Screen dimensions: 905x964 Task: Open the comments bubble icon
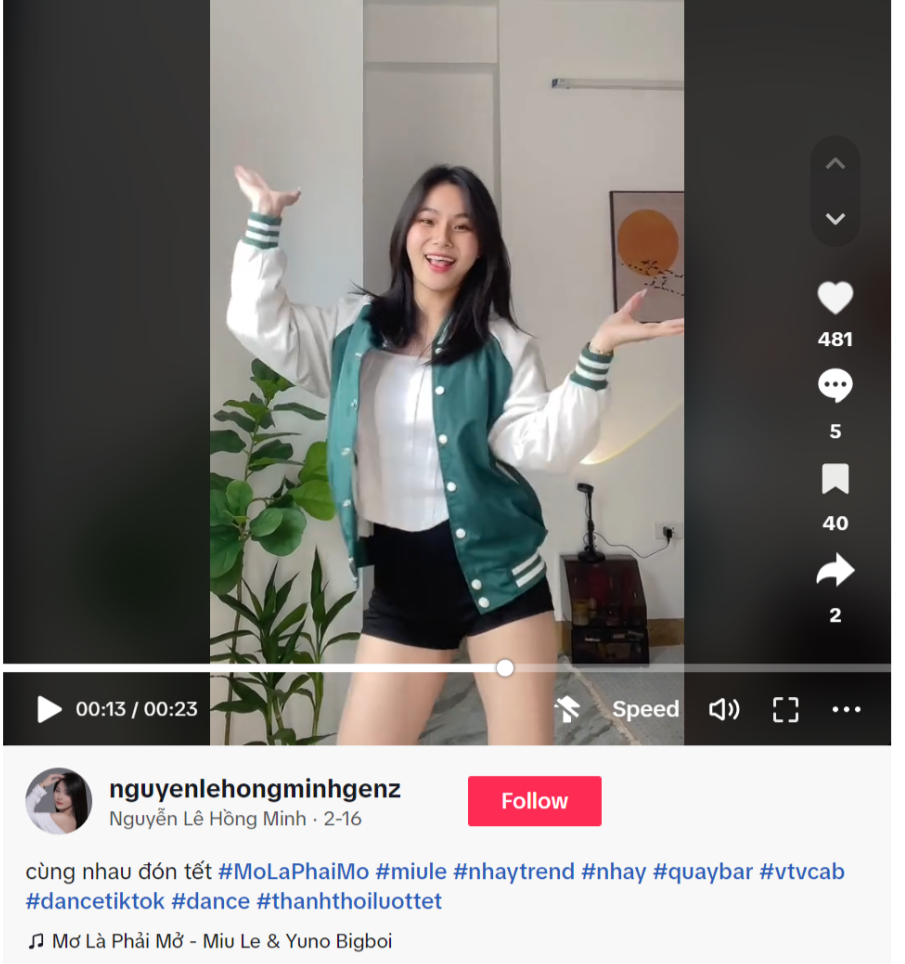[x=835, y=386]
